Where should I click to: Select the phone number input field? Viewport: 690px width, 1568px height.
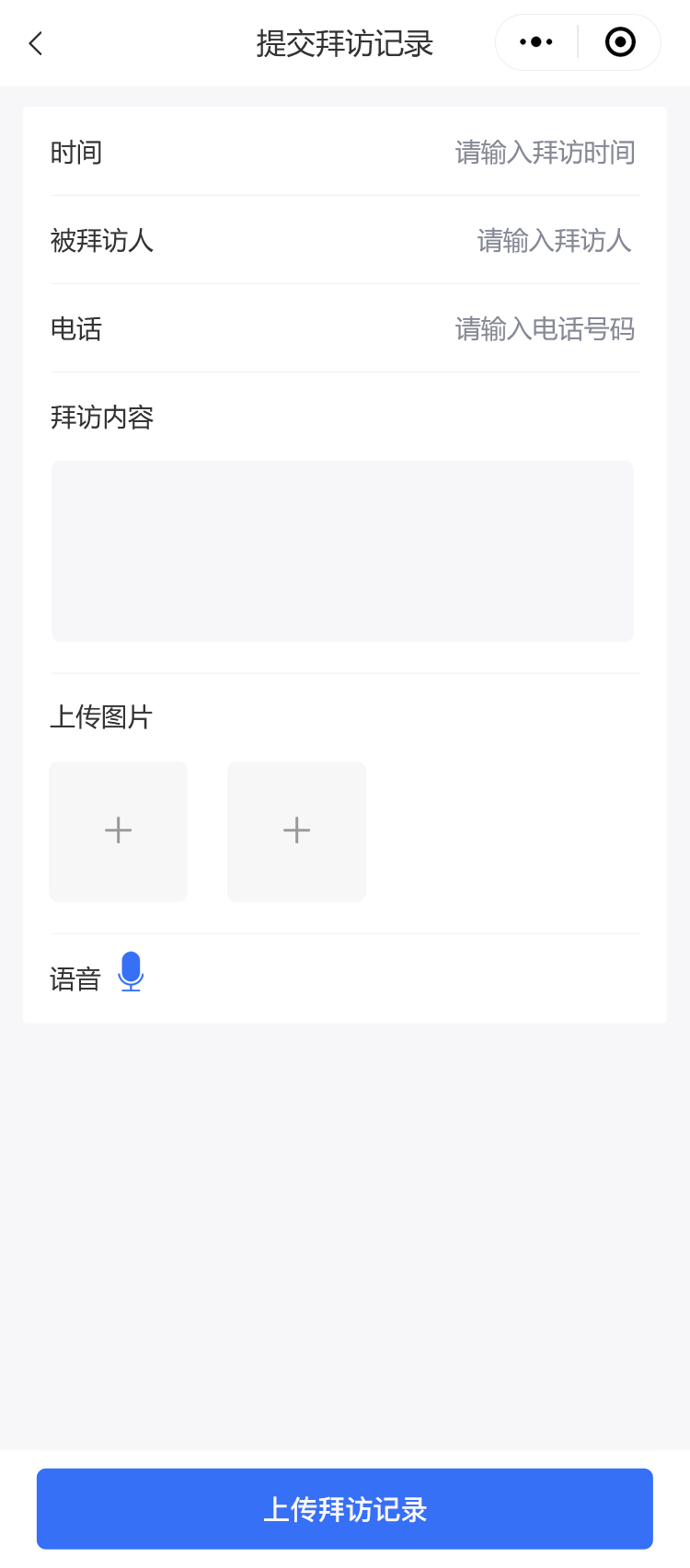(x=545, y=329)
